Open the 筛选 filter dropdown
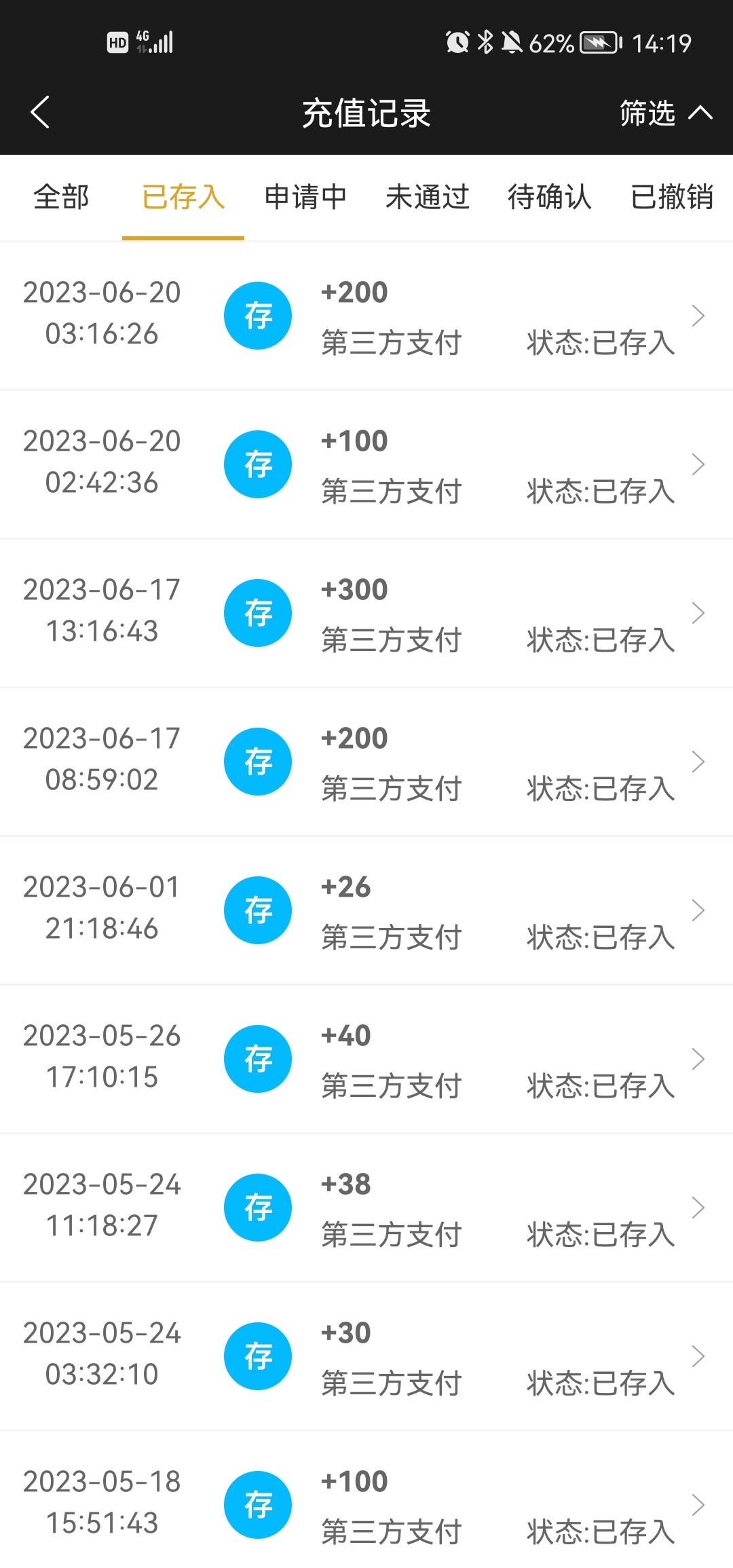Image resolution: width=733 pixels, height=1568 pixels. (665, 113)
